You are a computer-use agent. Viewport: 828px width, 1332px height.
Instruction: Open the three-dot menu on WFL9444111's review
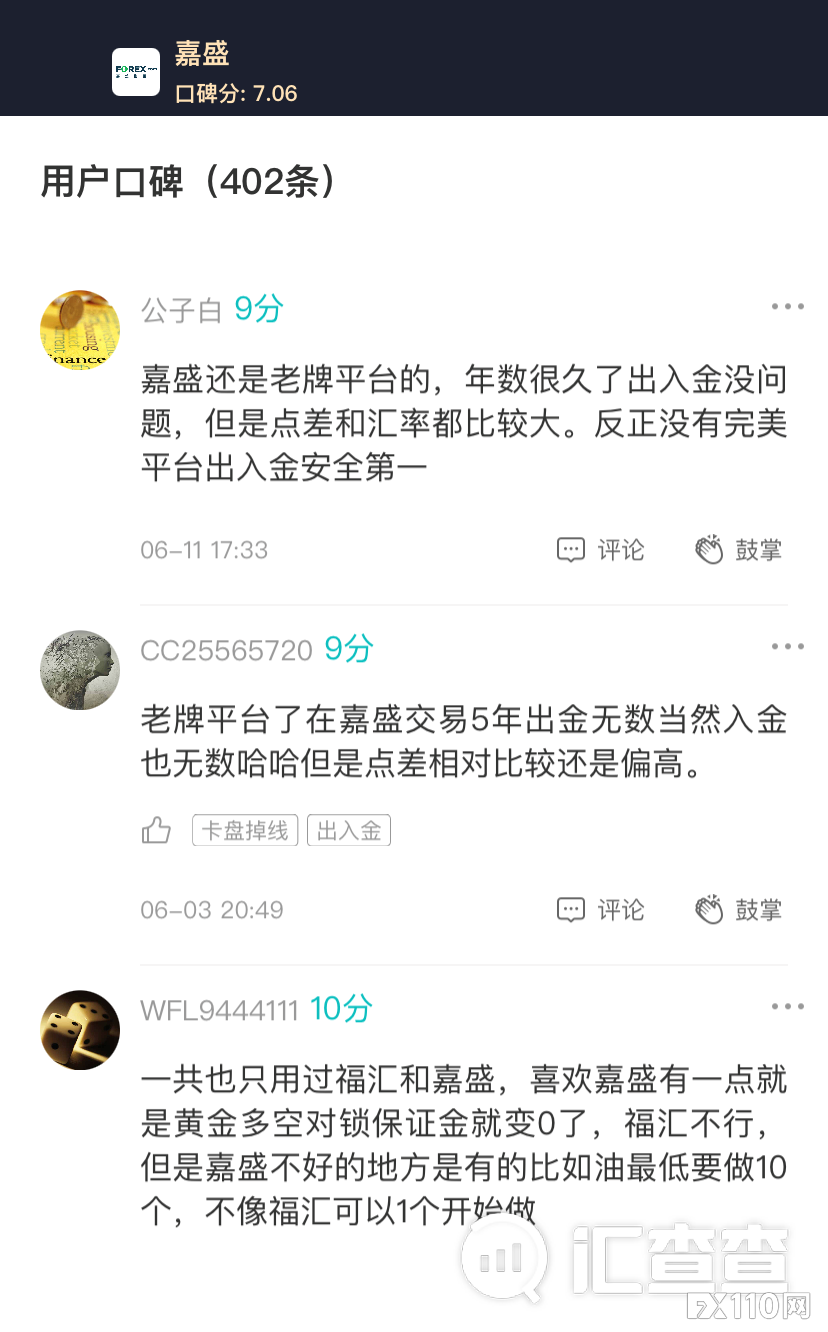coord(787,1006)
